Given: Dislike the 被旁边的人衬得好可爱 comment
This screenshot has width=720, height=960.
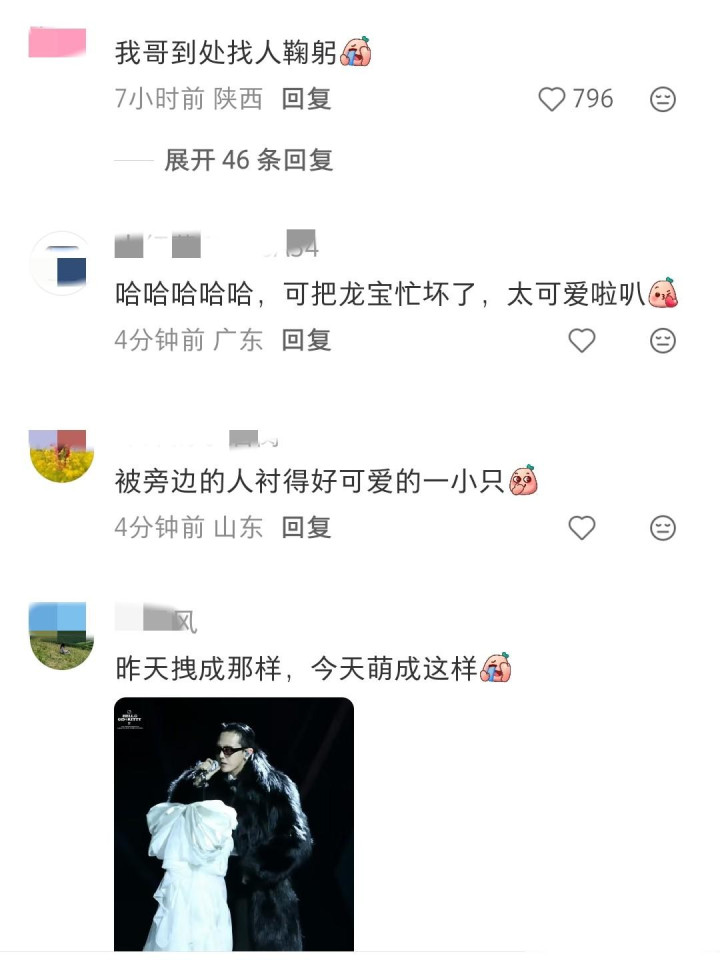Looking at the screenshot, I should pos(663,528).
